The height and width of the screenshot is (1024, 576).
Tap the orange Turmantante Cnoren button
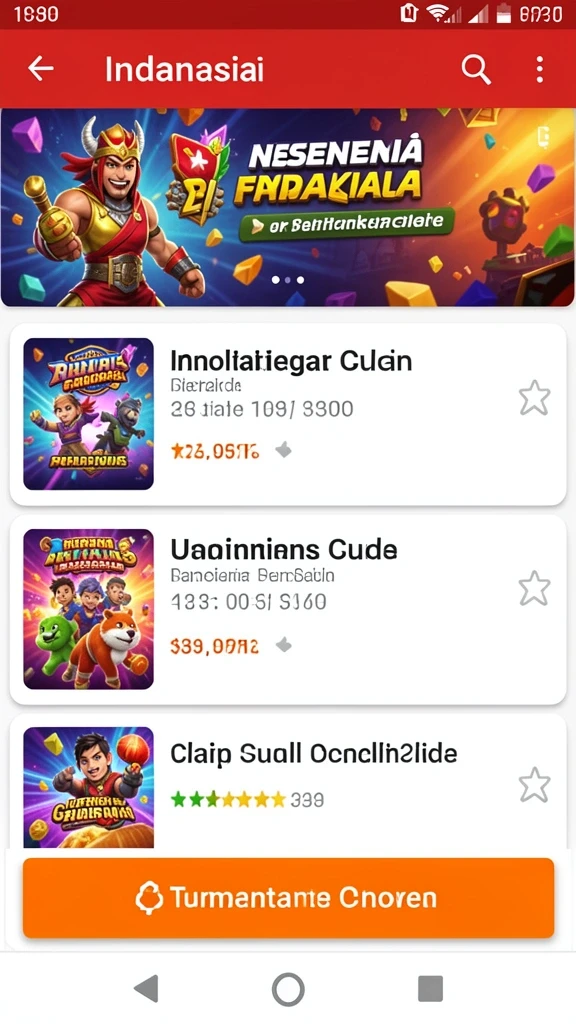(288, 898)
